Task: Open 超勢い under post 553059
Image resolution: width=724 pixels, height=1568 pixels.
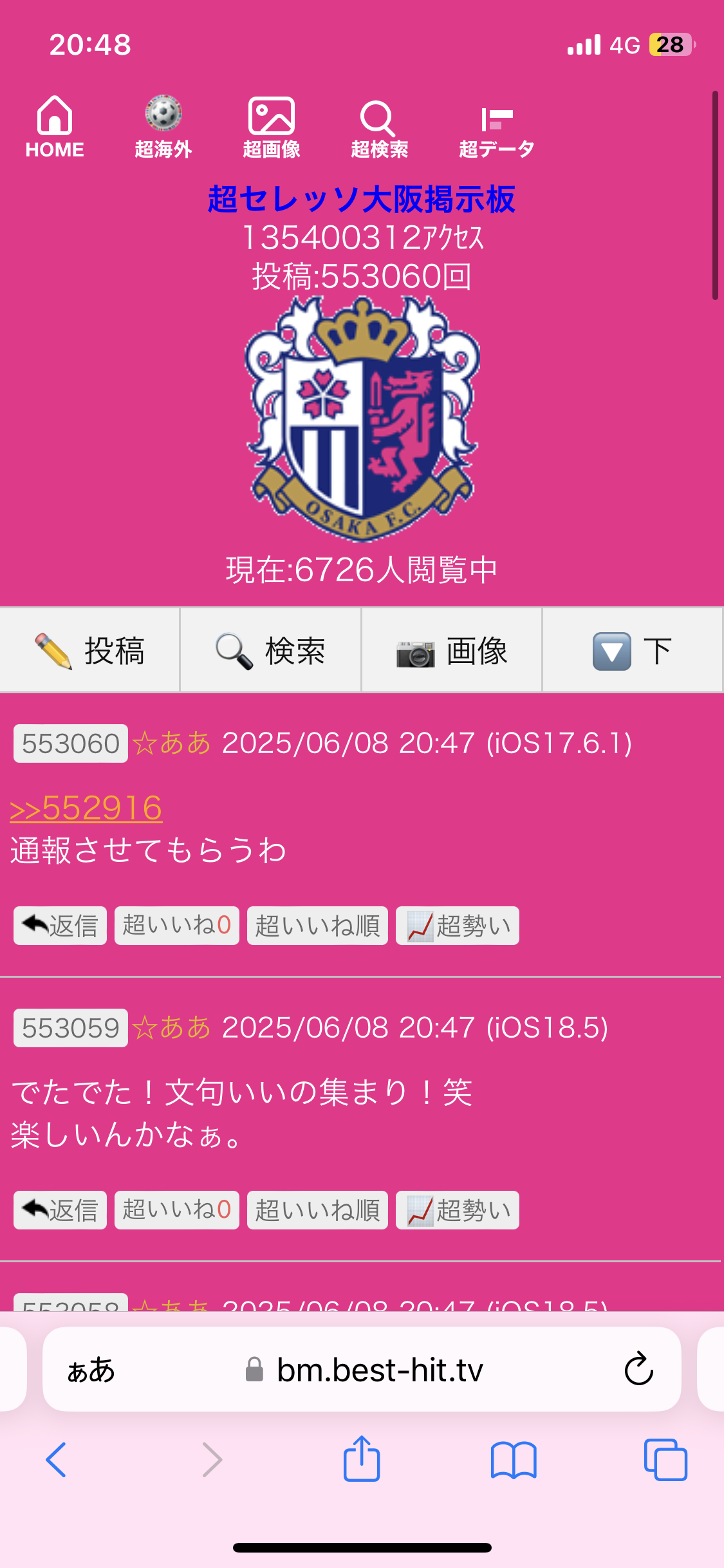Action: click(x=458, y=1210)
